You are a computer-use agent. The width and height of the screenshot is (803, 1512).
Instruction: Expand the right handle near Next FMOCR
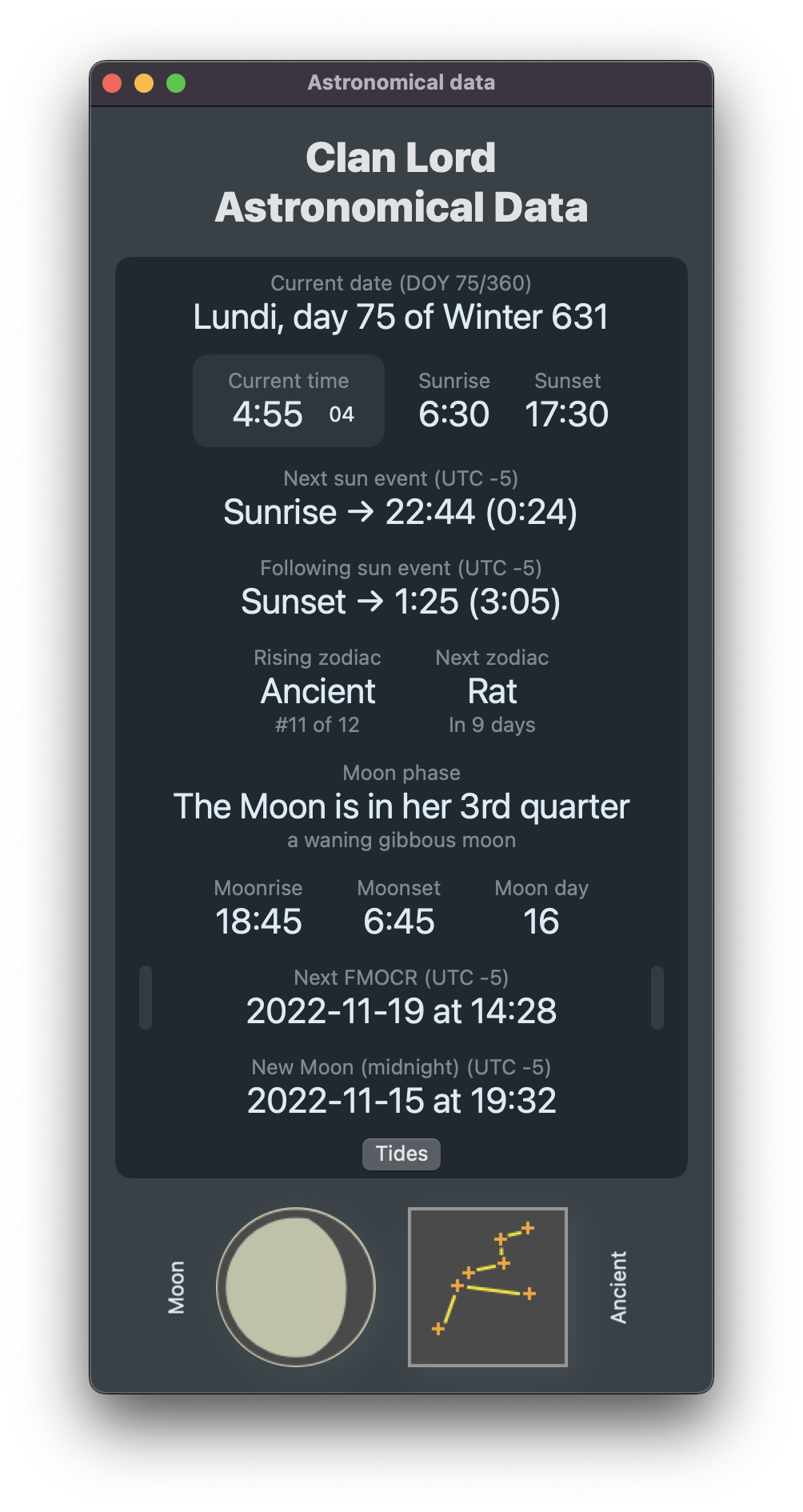click(x=657, y=998)
